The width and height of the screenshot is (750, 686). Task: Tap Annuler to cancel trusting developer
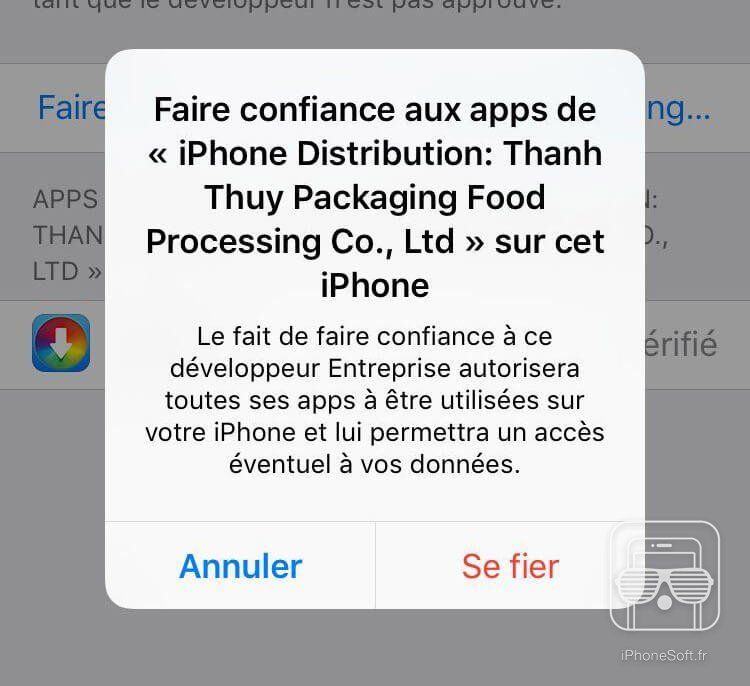(x=240, y=566)
